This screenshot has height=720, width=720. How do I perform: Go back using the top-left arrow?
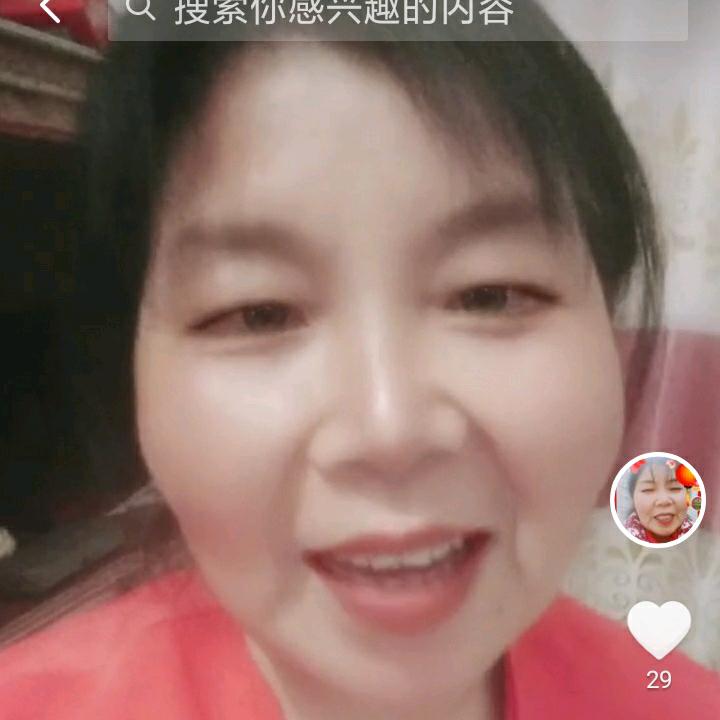pos(49,11)
